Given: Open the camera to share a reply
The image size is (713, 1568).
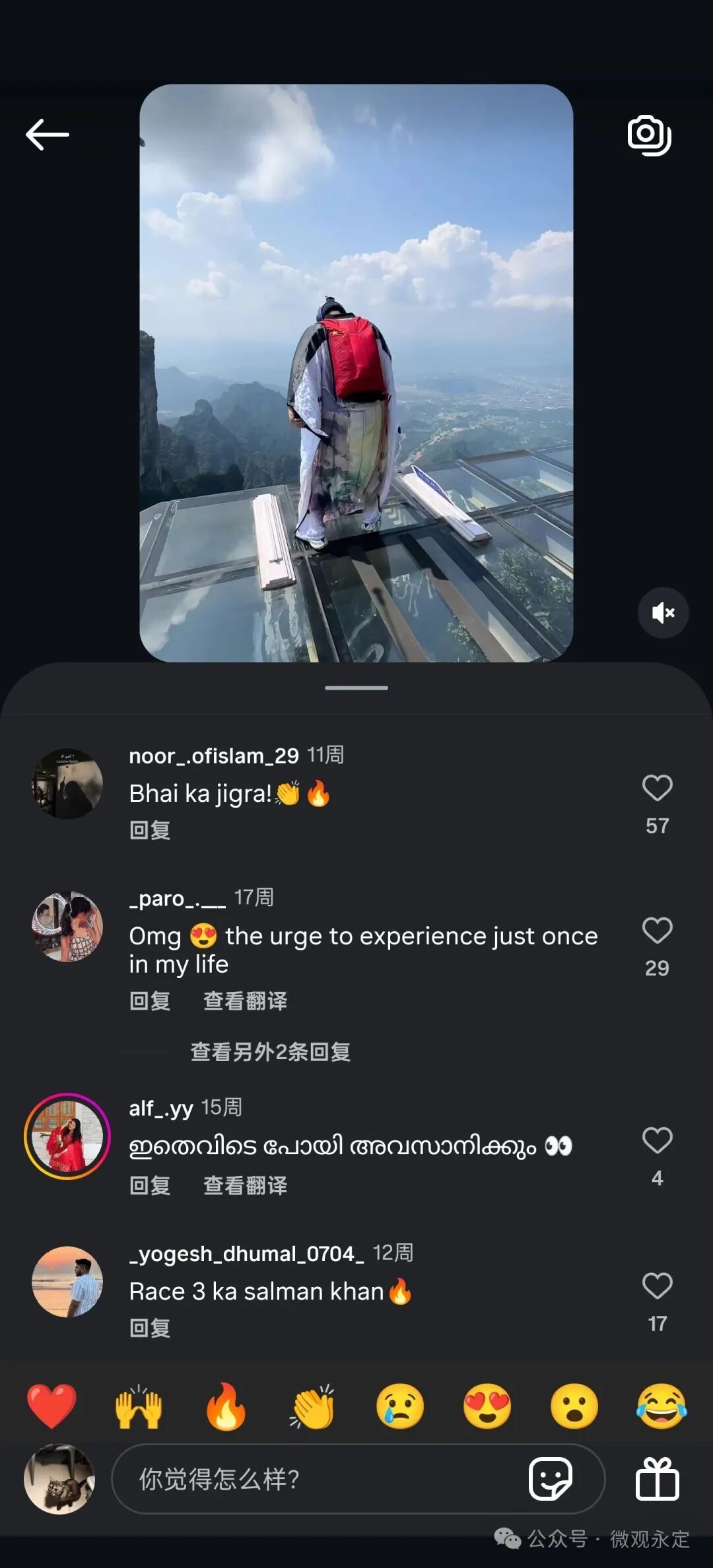Looking at the screenshot, I should pyautogui.click(x=648, y=135).
